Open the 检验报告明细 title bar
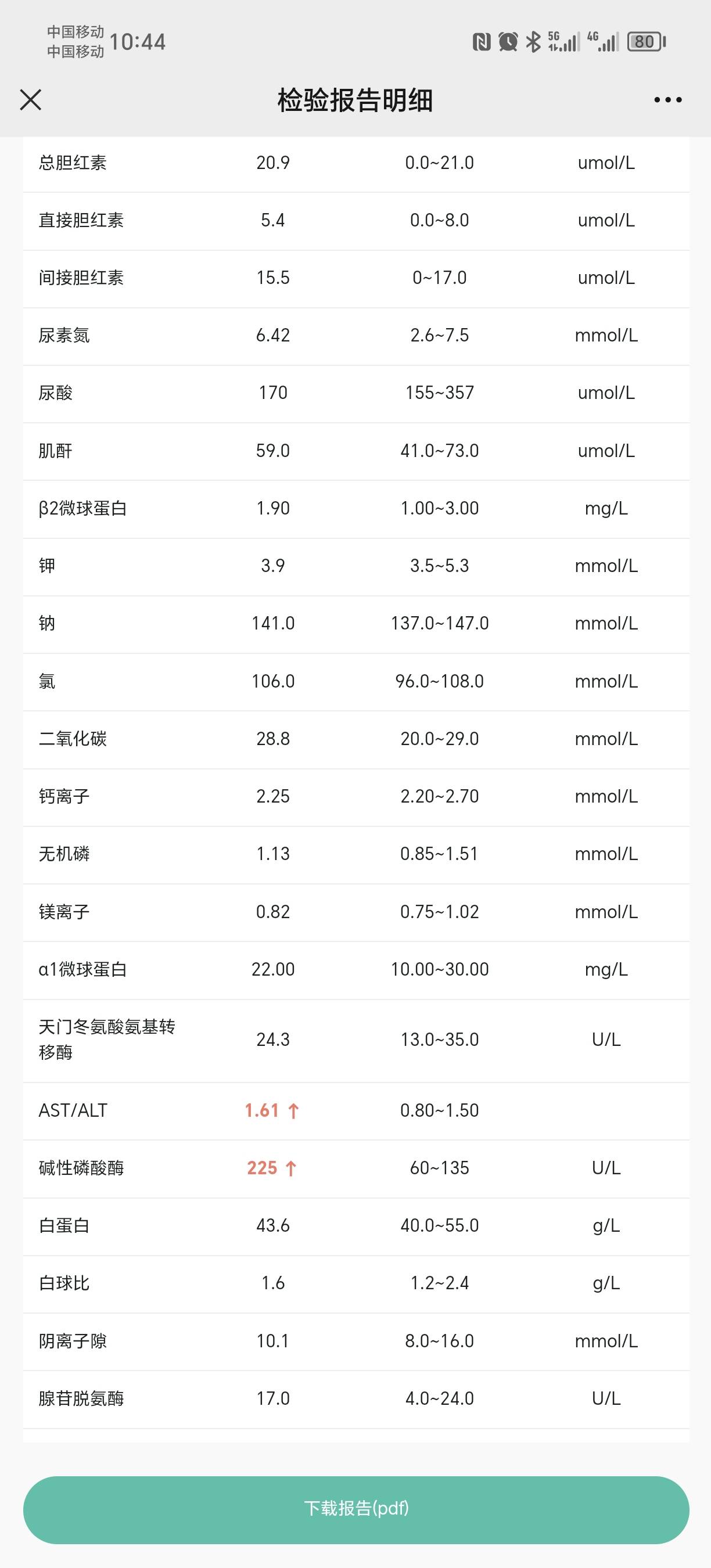 pyautogui.click(x=355, y=101)
